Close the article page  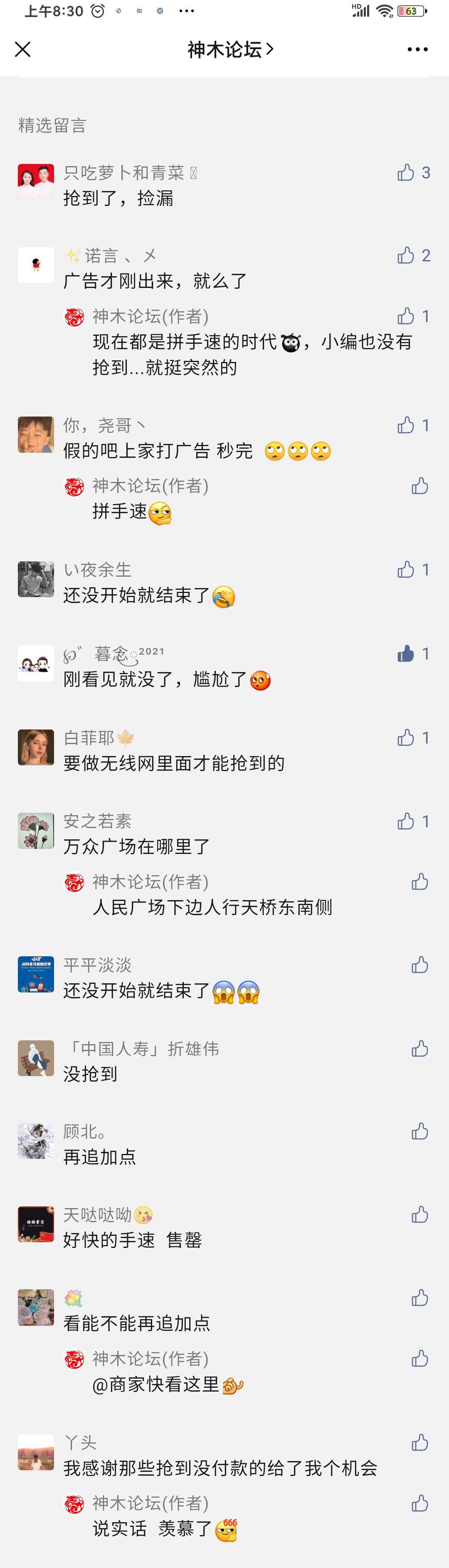click(22, 49)
